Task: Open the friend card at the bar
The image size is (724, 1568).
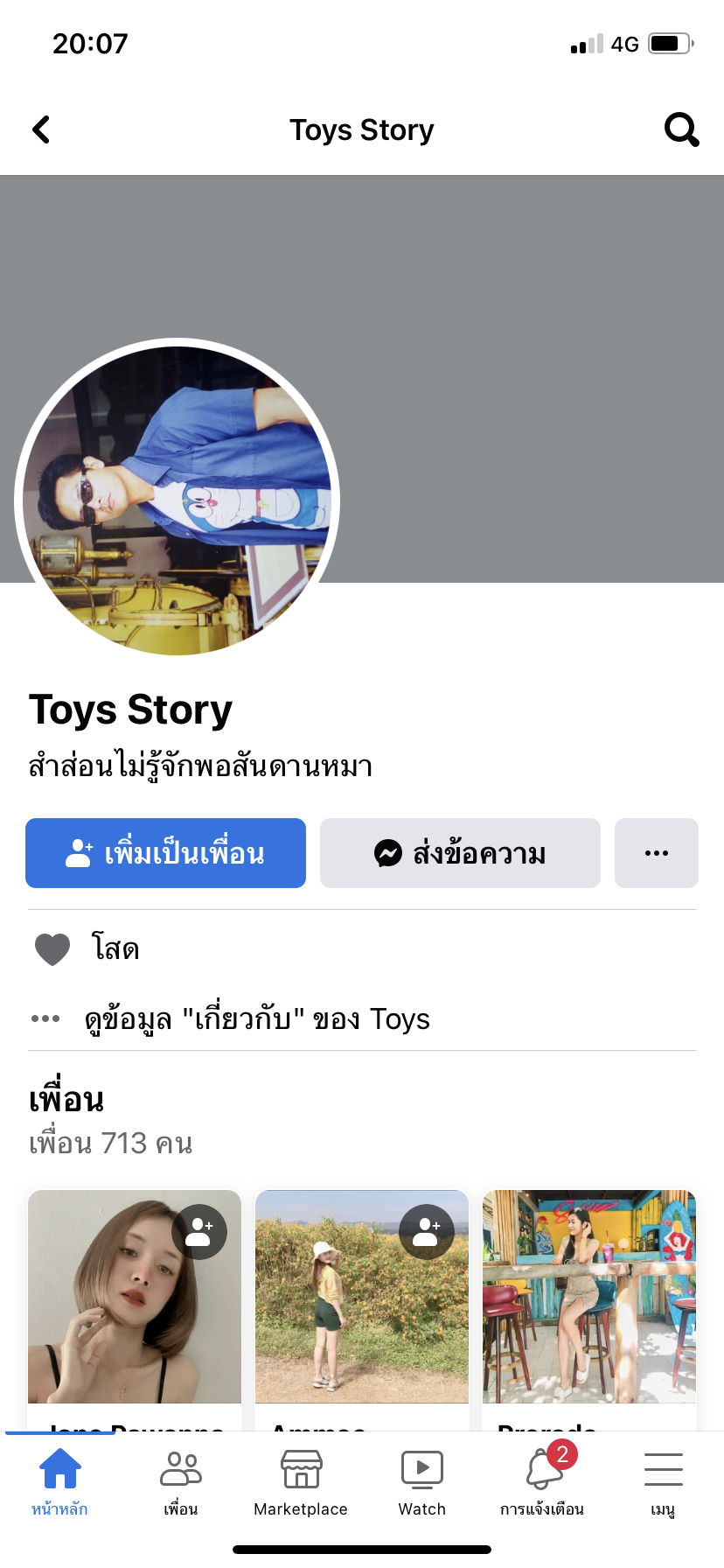Action: 589,1297
